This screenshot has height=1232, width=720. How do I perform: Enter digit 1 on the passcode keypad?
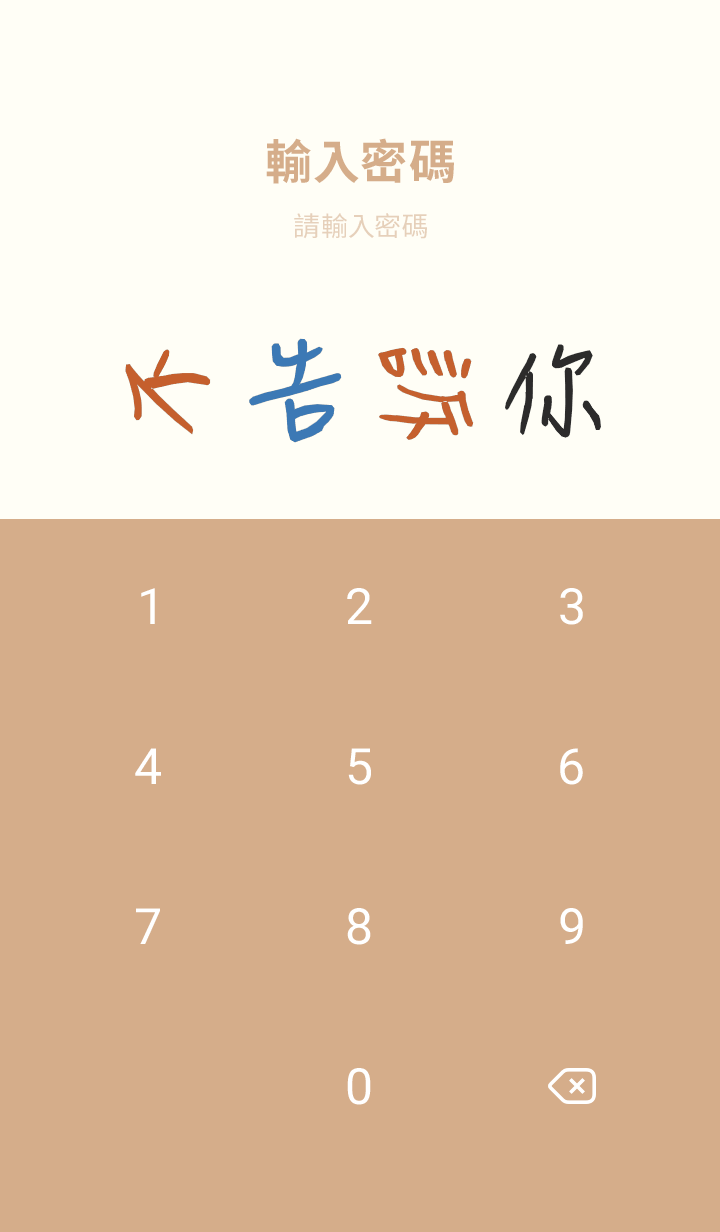149,607
